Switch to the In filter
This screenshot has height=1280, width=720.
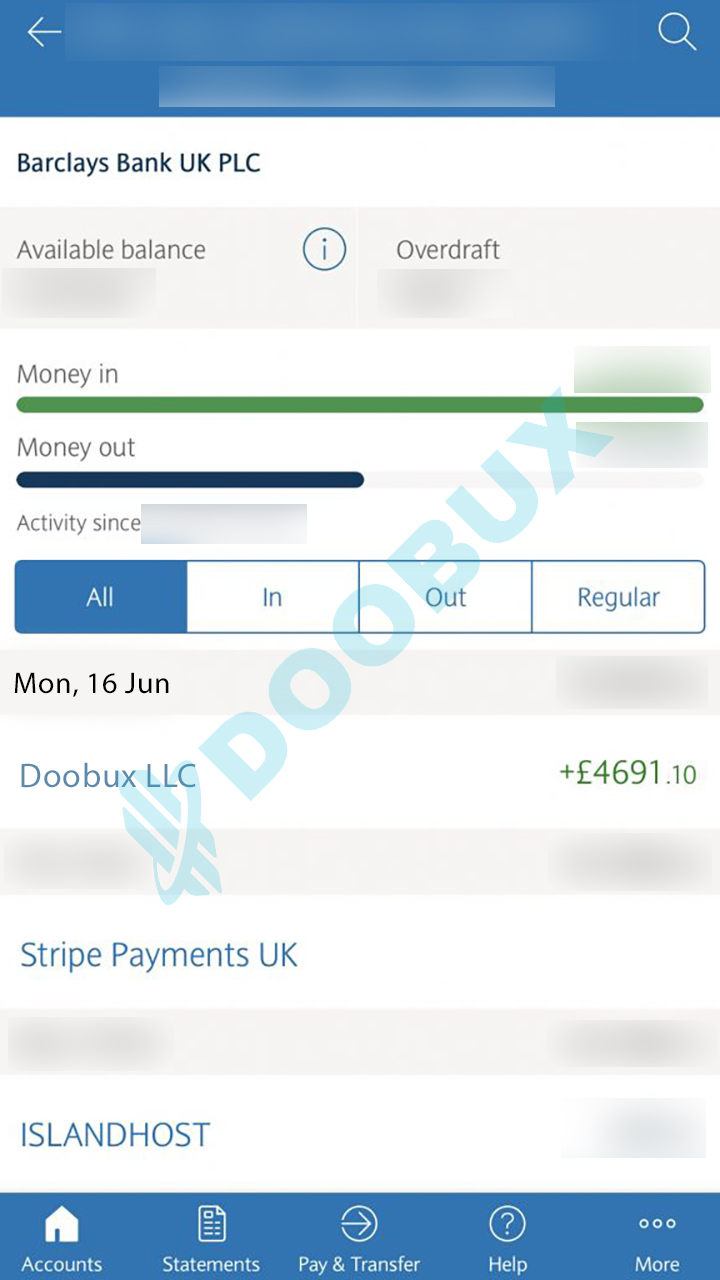273,597
